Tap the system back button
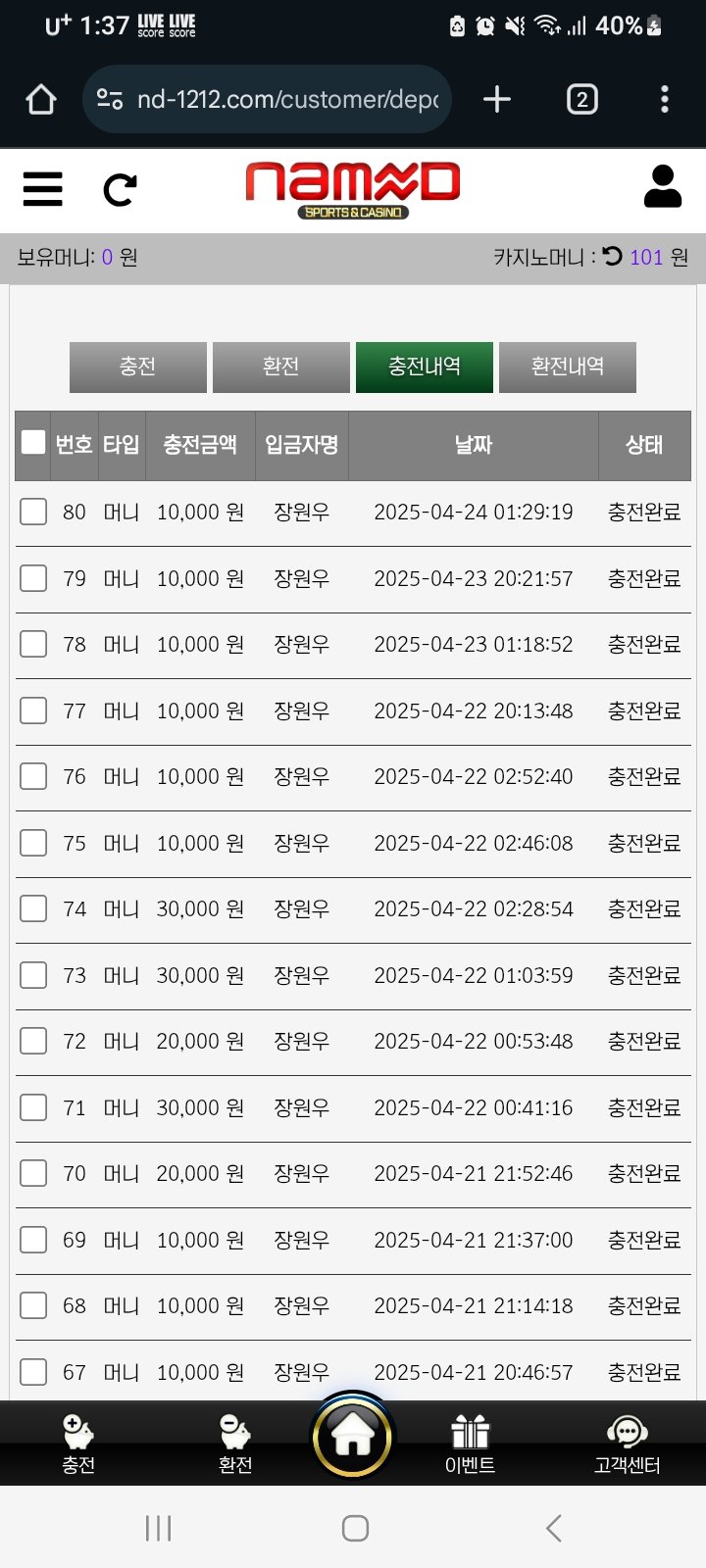This screenshot has width=706, height=1568. click(554, 1528)
